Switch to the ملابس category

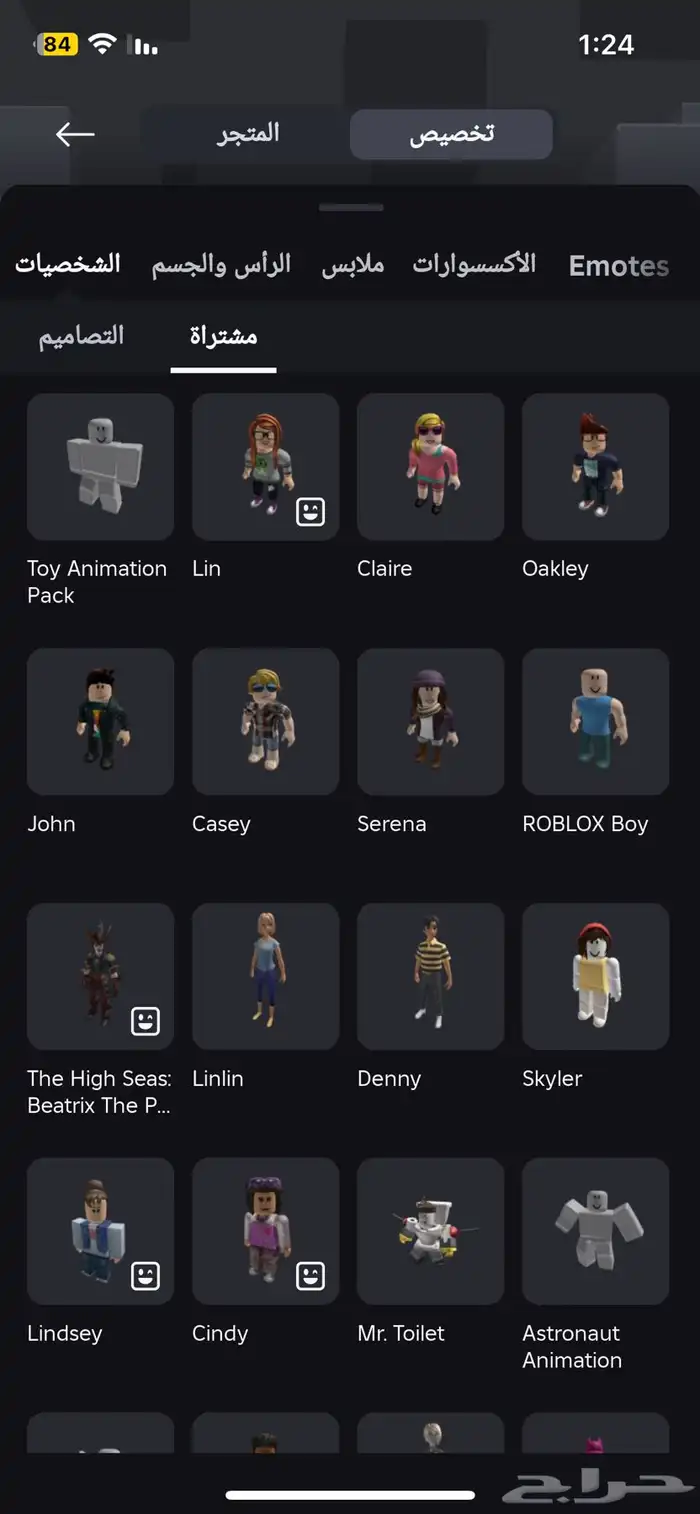352,265
